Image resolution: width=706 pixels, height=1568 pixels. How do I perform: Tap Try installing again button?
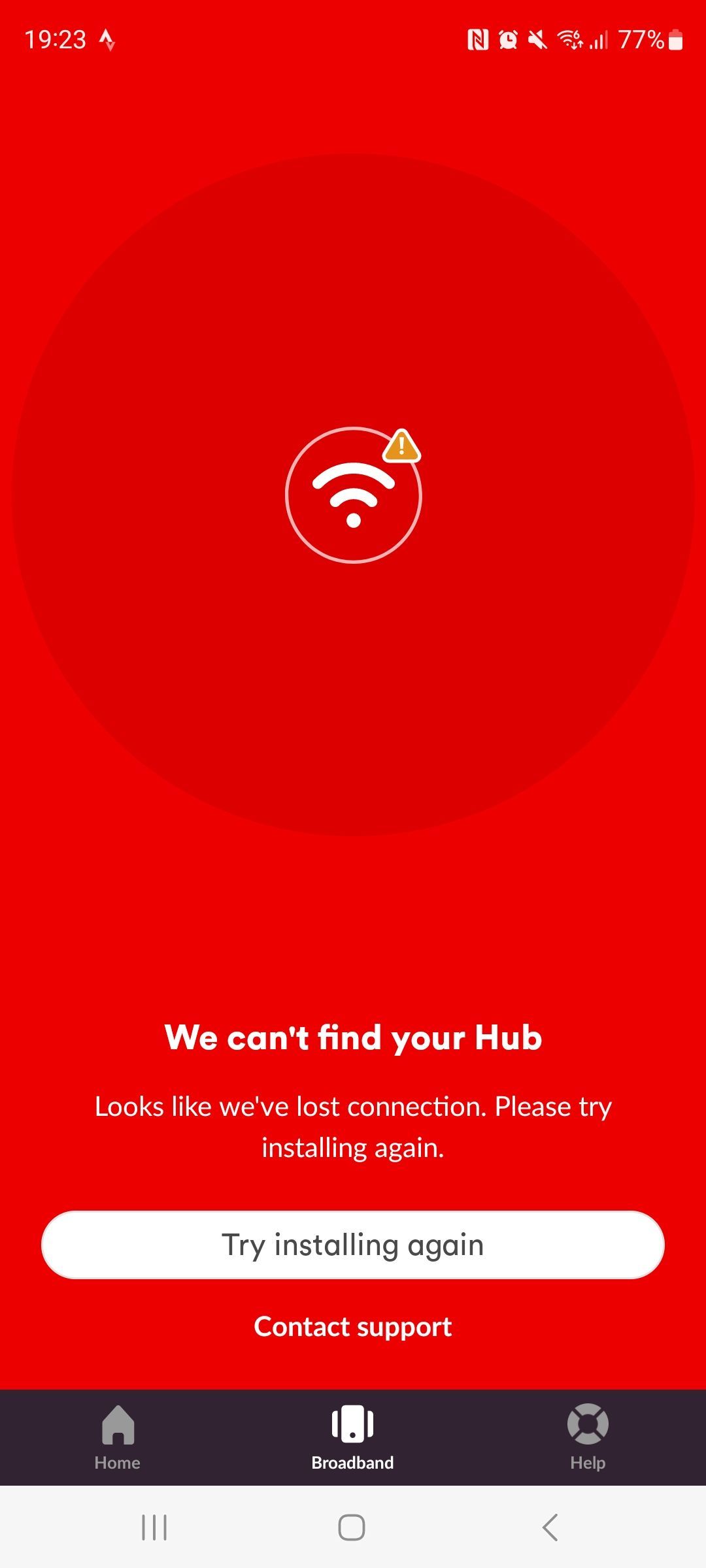click(353, 1245)
